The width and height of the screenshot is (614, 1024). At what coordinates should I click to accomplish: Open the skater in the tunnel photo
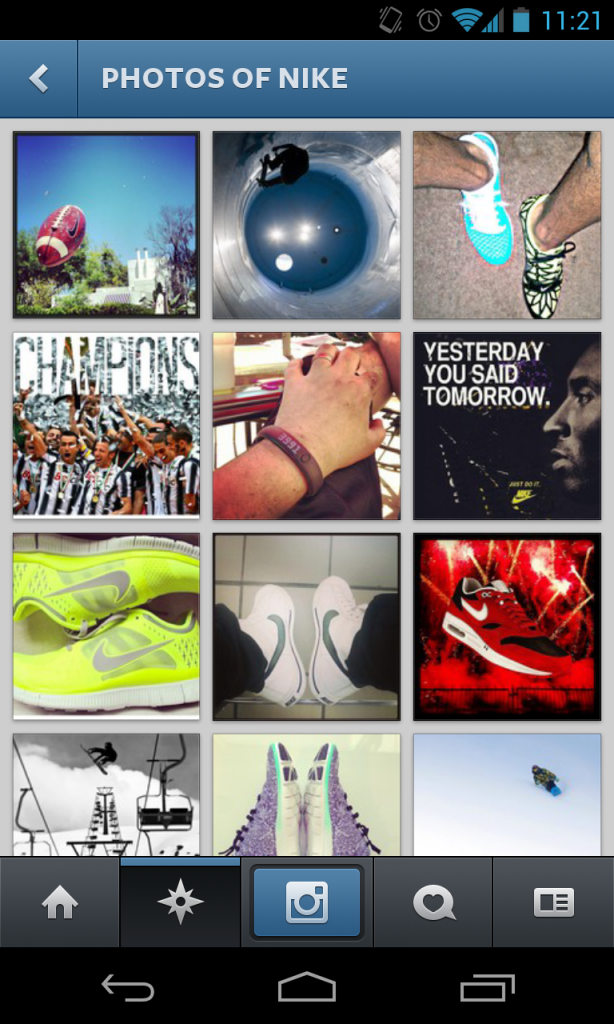pos(306,225)
